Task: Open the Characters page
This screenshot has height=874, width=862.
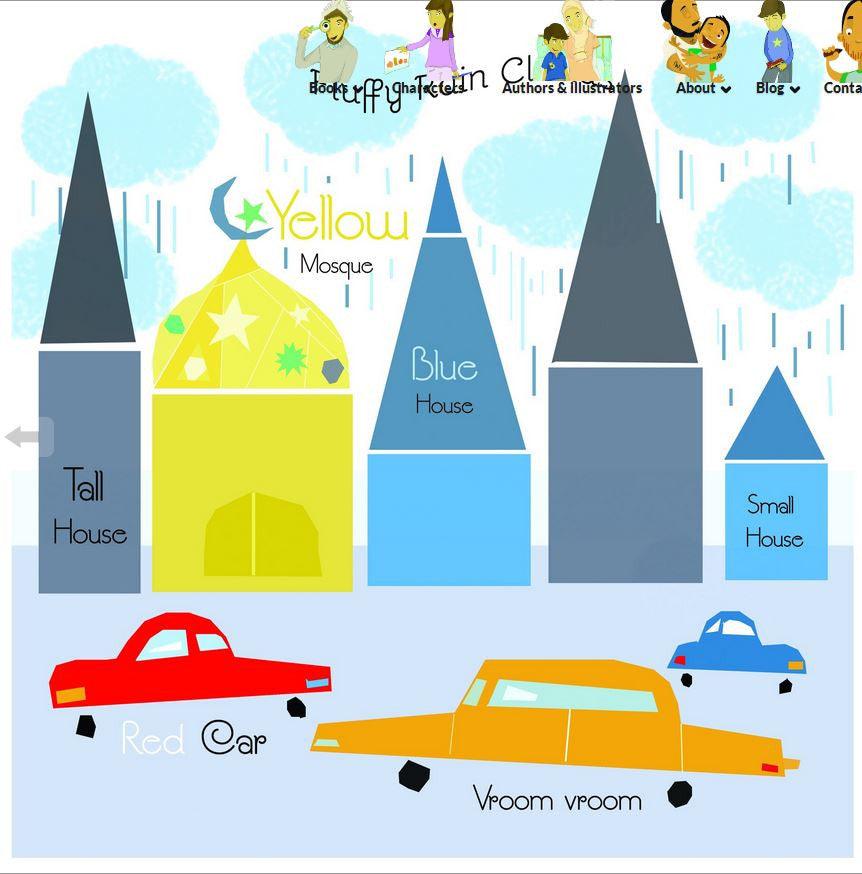Action: pyautogui.click(x=428, y=88)
